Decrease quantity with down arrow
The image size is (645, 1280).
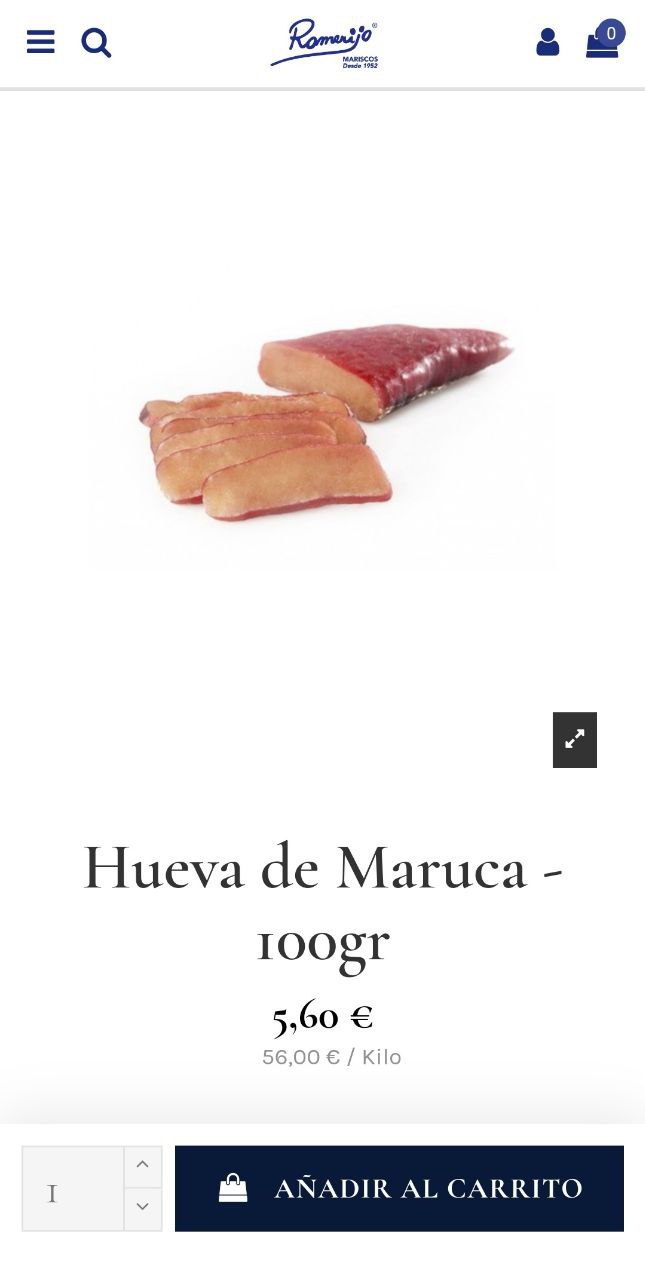[x=143, y=1209]
